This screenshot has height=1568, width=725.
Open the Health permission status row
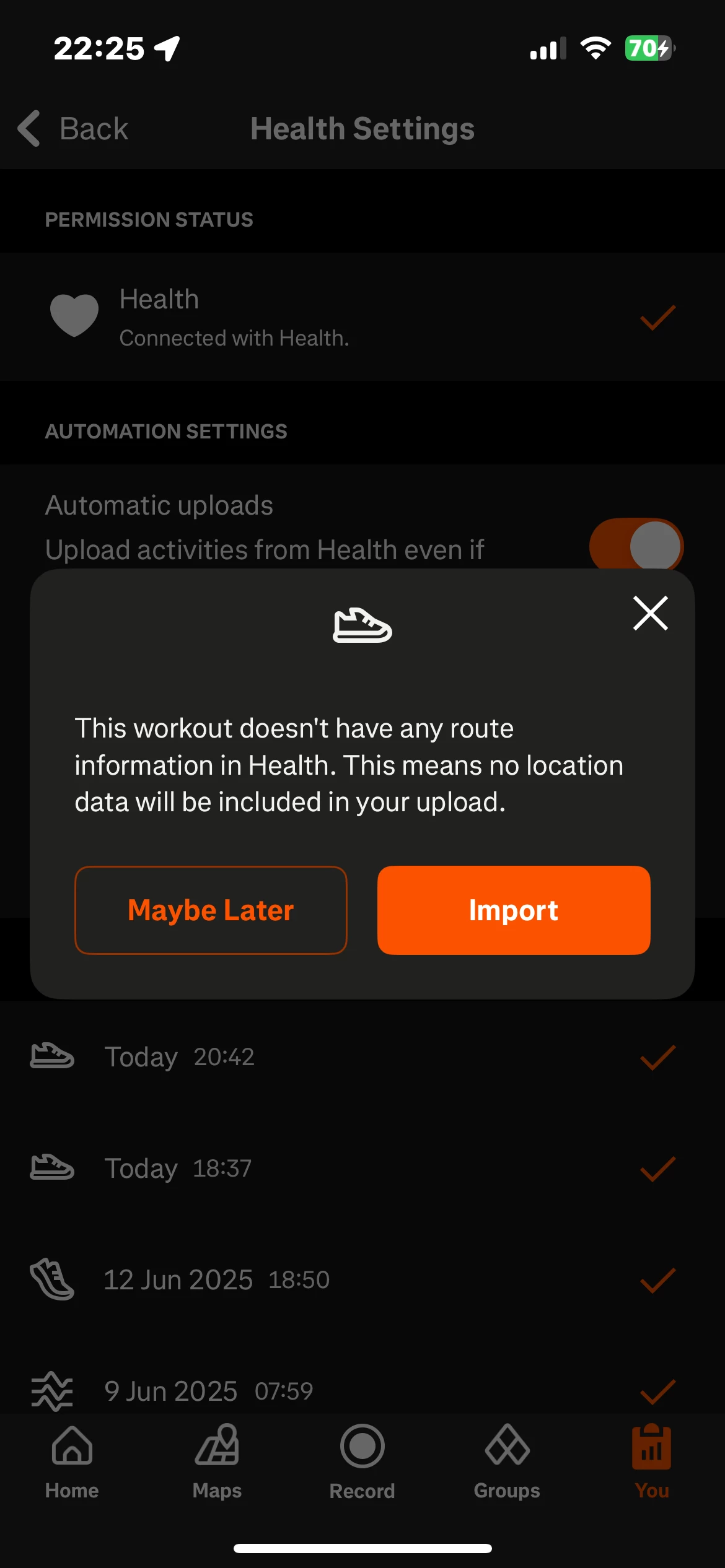(362, 317)
